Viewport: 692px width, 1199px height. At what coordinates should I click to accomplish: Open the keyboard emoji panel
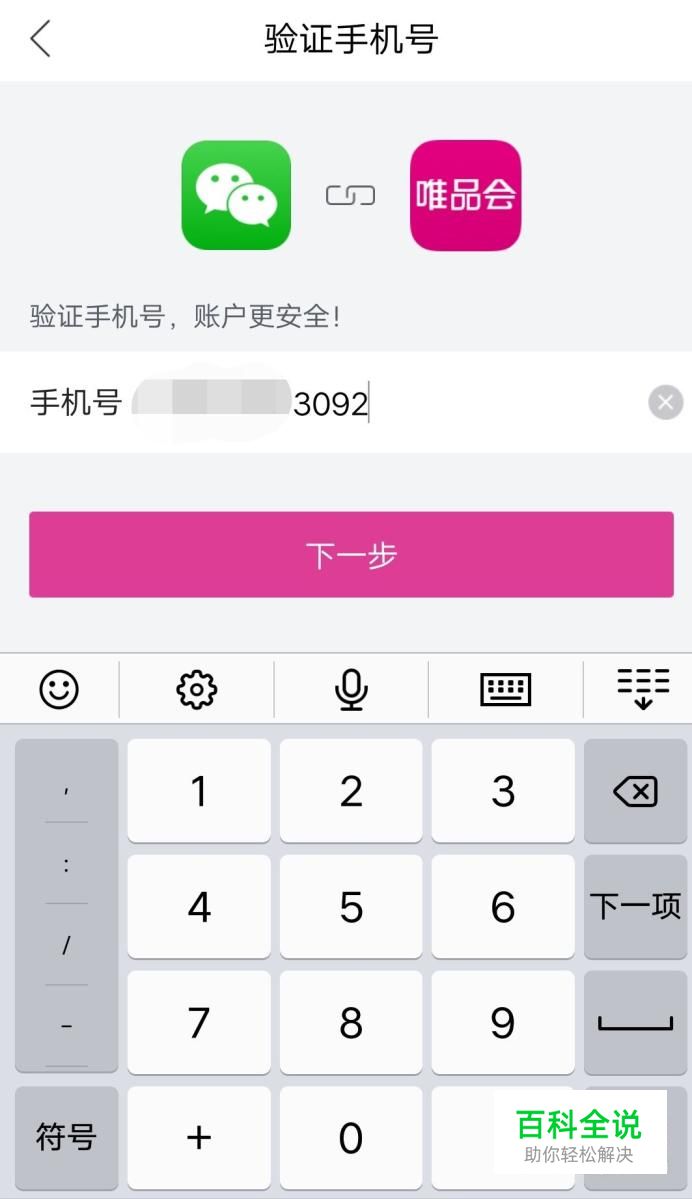59,689
